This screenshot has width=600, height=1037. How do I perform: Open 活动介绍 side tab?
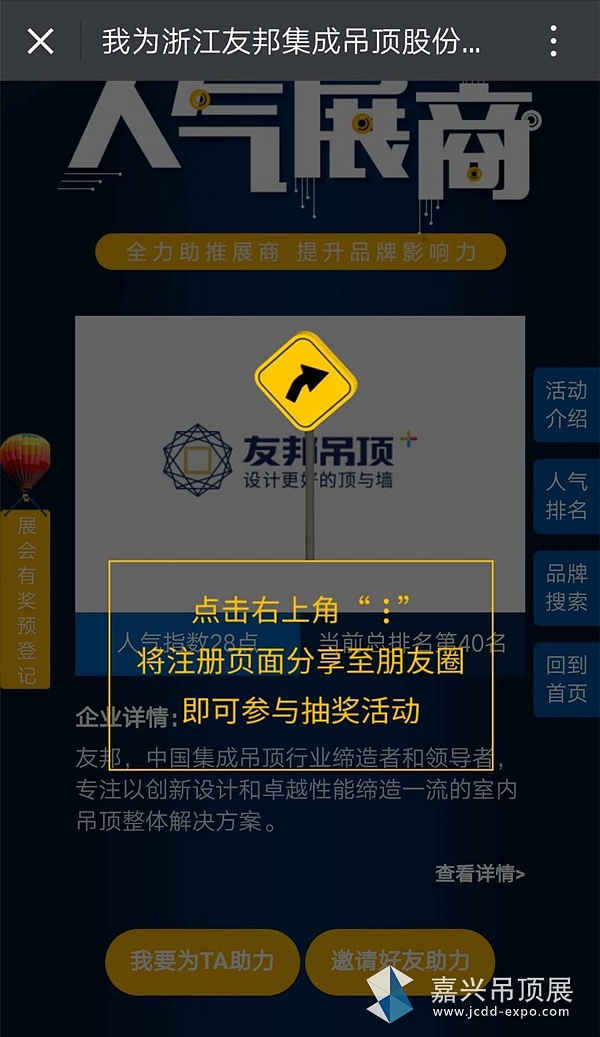[566, 404]
